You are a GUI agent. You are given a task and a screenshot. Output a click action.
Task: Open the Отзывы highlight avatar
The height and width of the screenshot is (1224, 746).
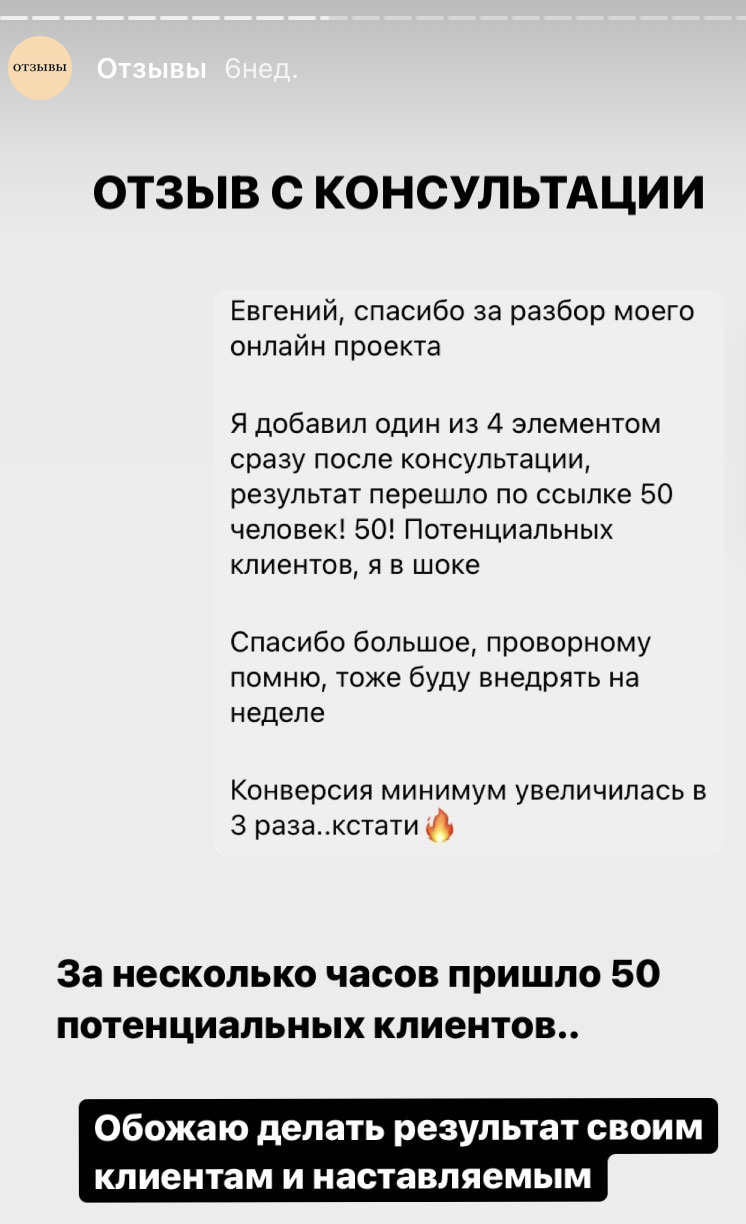pos(40,68)
